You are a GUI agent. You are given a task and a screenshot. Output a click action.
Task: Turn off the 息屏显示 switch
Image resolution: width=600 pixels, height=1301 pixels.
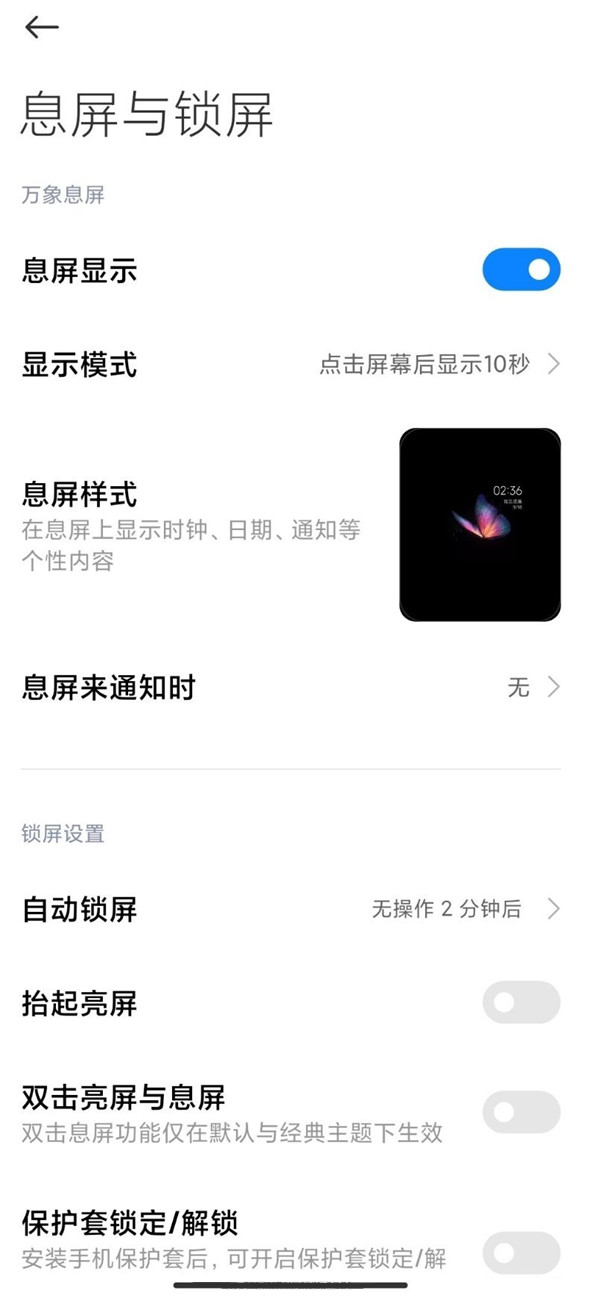pyautogui.click(x=521, y=270)
